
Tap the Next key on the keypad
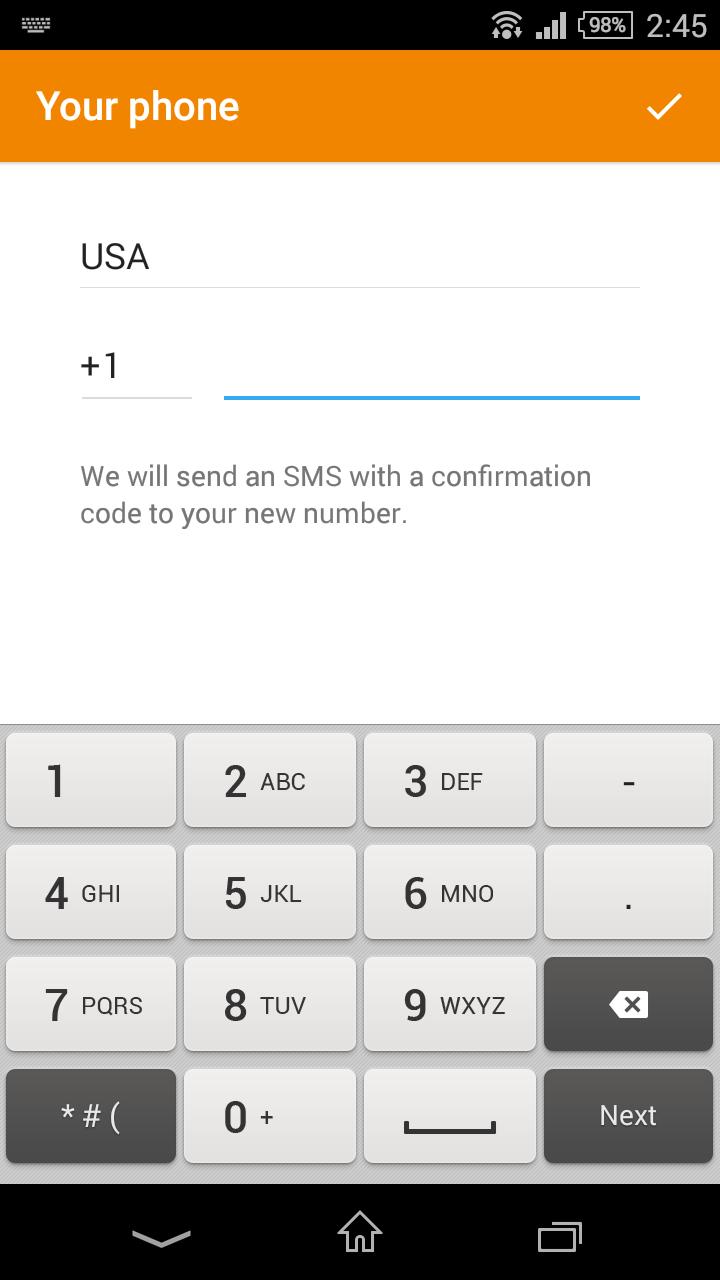pos(628,1116)
